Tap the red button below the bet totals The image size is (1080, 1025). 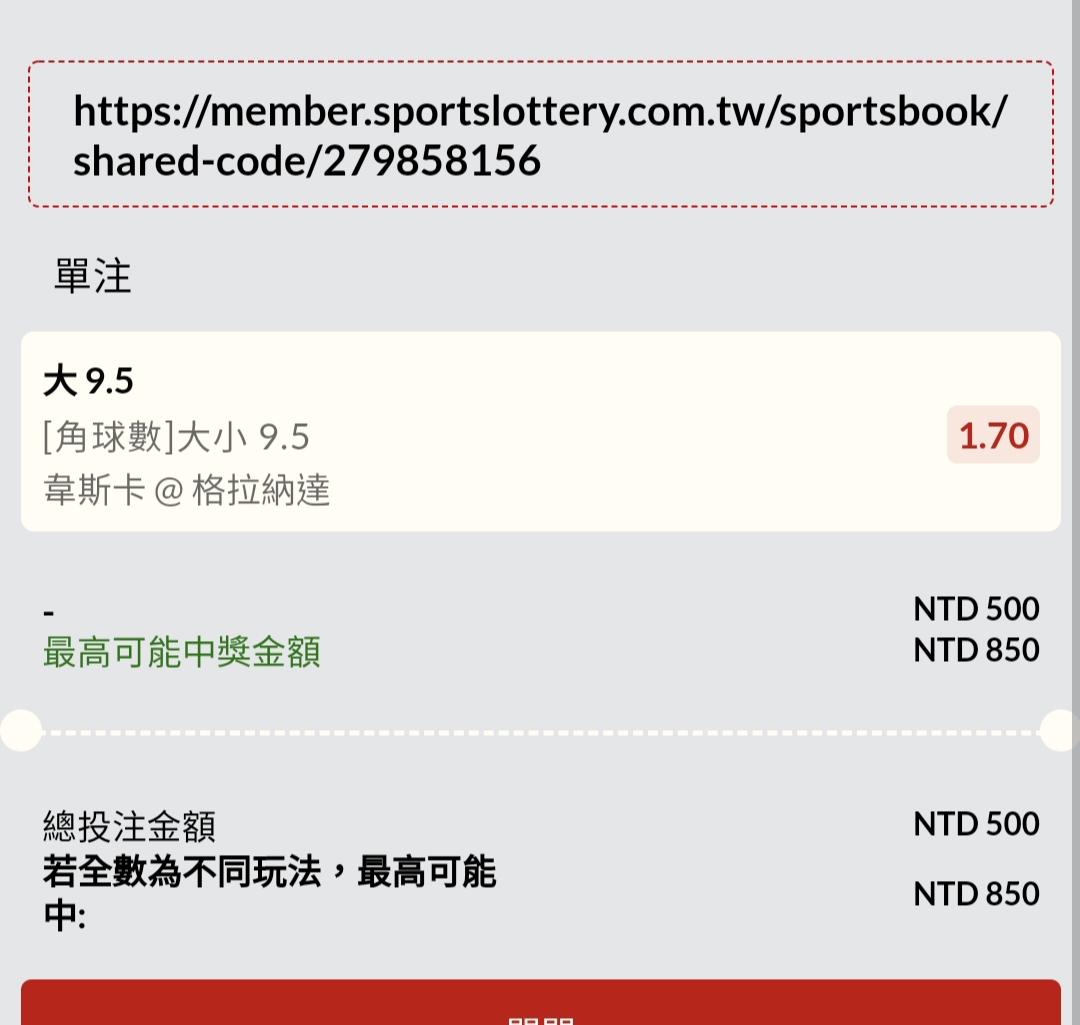point(540,1004)
